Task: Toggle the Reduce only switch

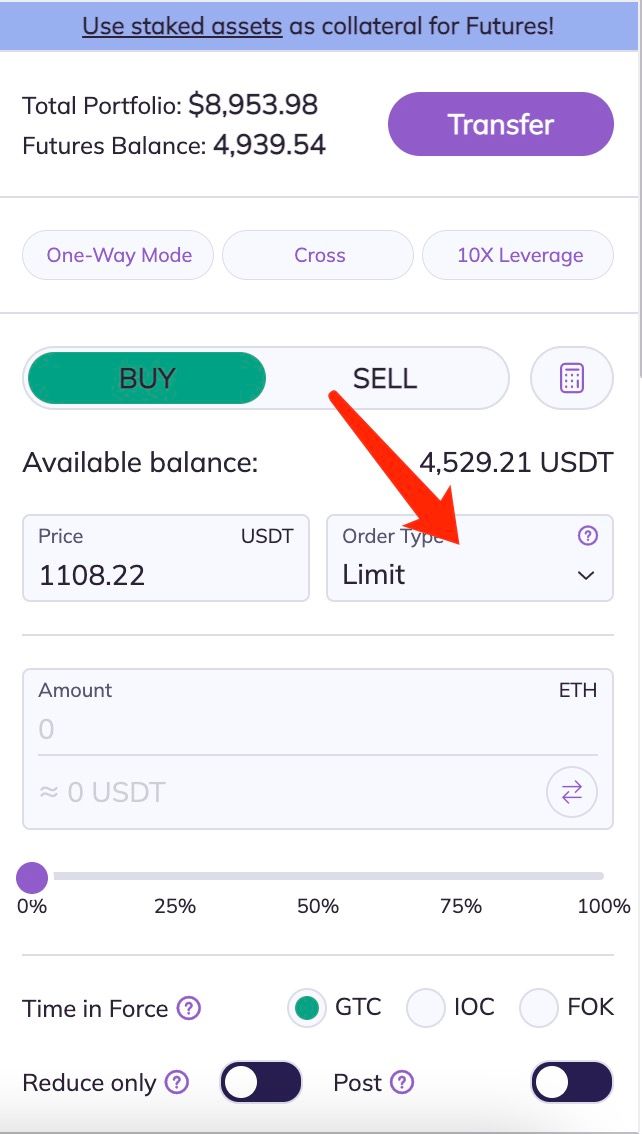Action: click(261, 1083)
